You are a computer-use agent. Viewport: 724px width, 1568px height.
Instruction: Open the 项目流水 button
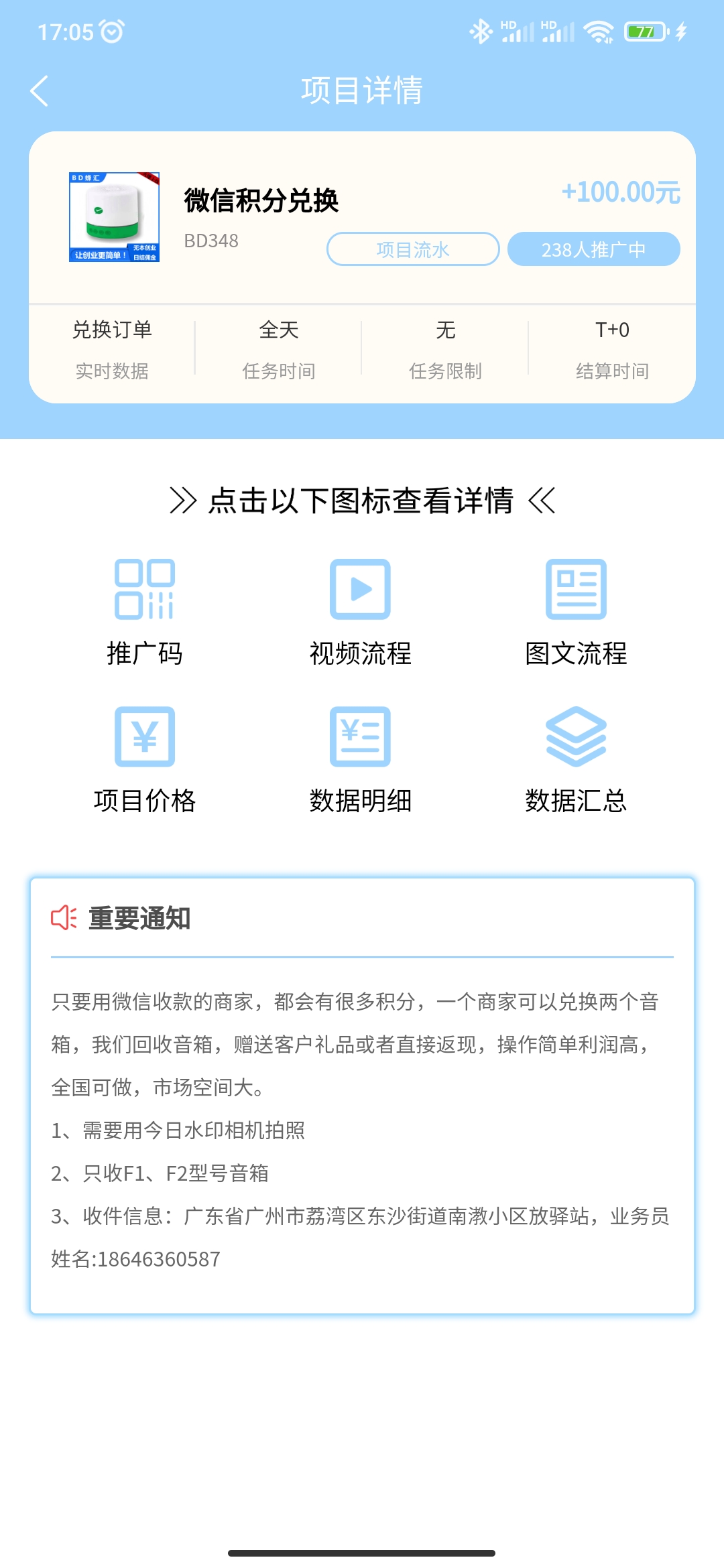(413, 249)
